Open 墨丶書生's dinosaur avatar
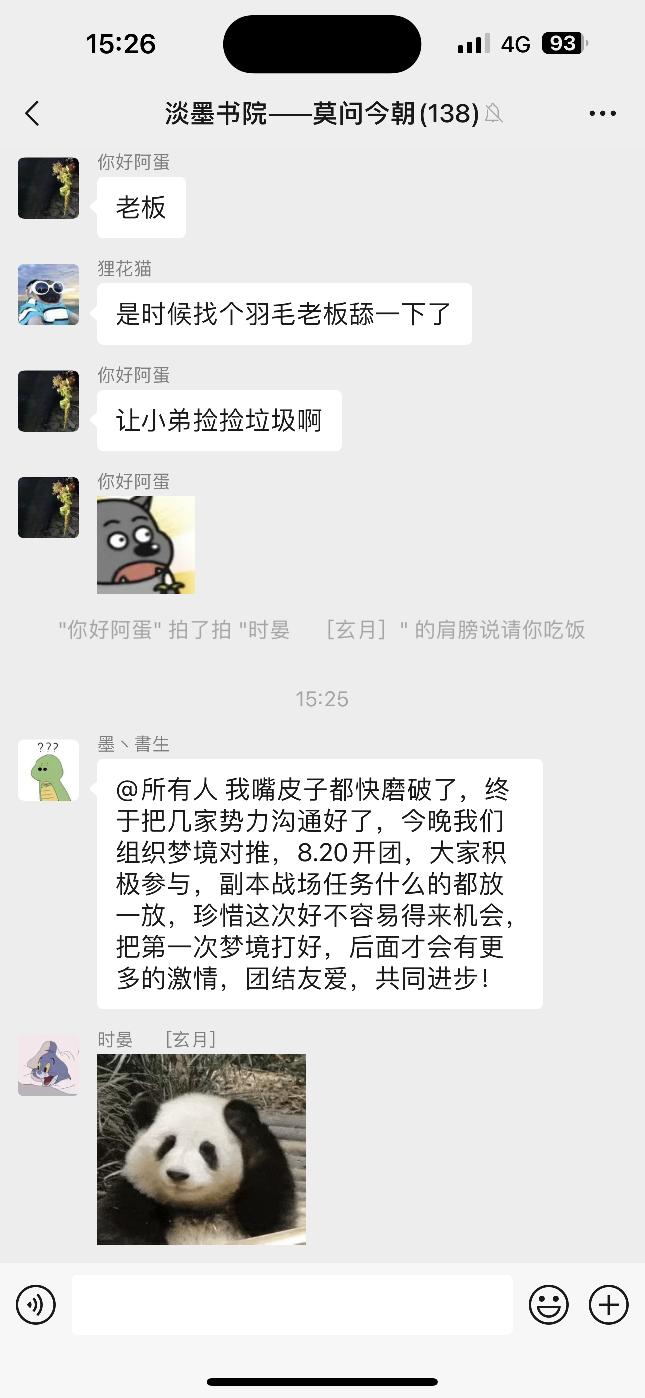 [48, 770]
